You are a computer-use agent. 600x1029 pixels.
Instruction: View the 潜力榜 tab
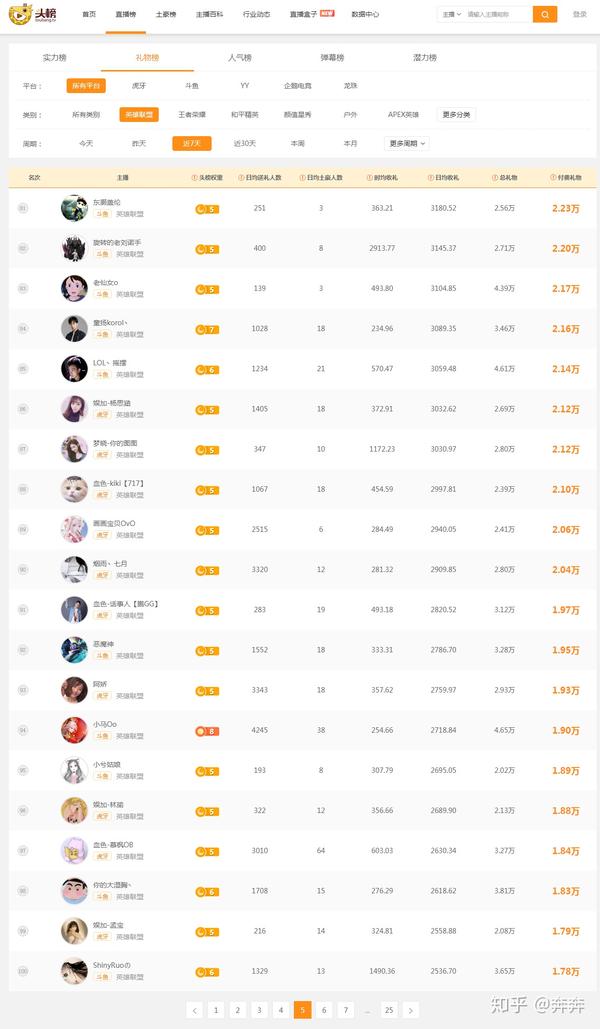(425, 58)
